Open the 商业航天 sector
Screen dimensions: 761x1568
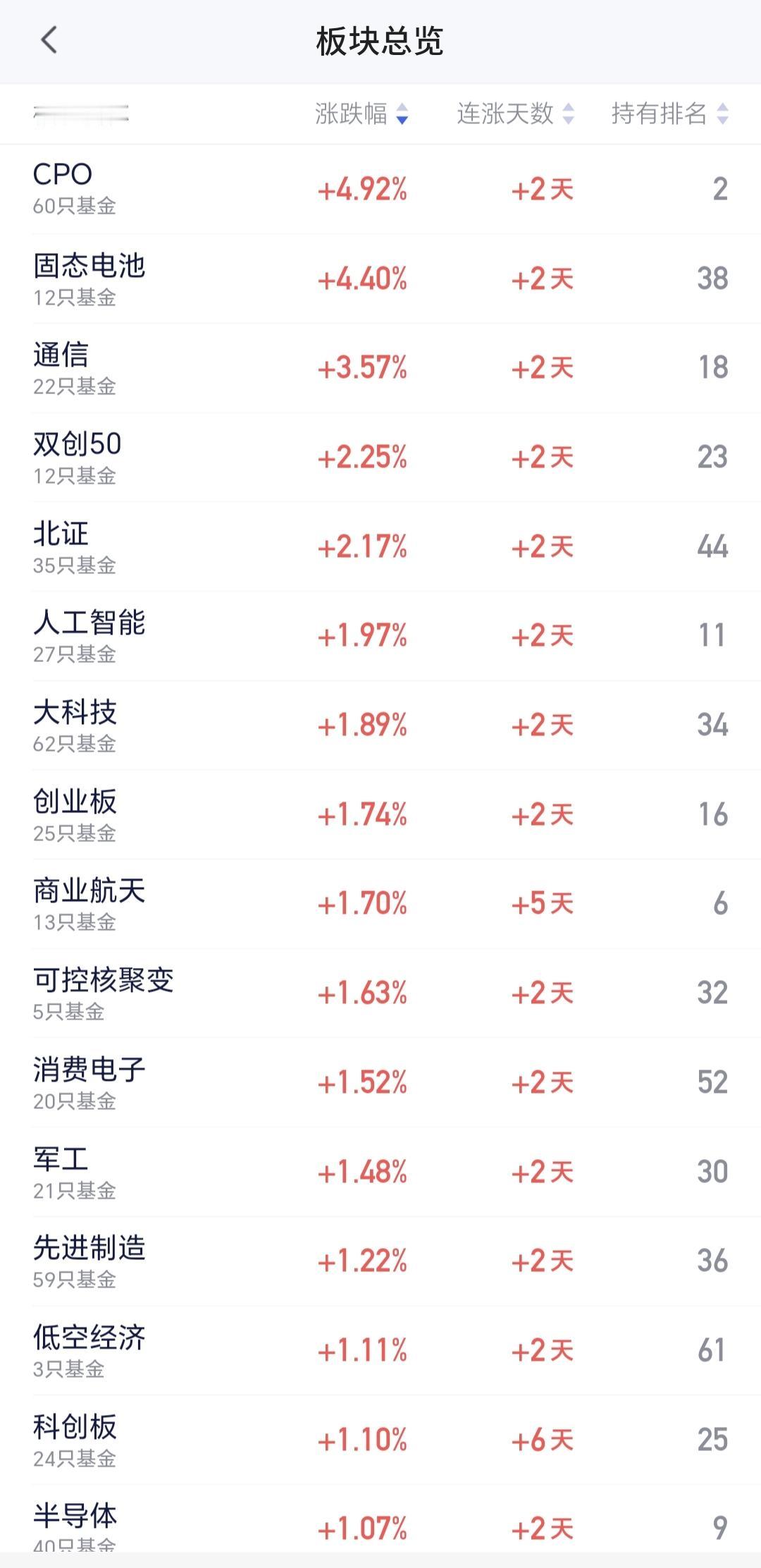[x=380, y=903]
